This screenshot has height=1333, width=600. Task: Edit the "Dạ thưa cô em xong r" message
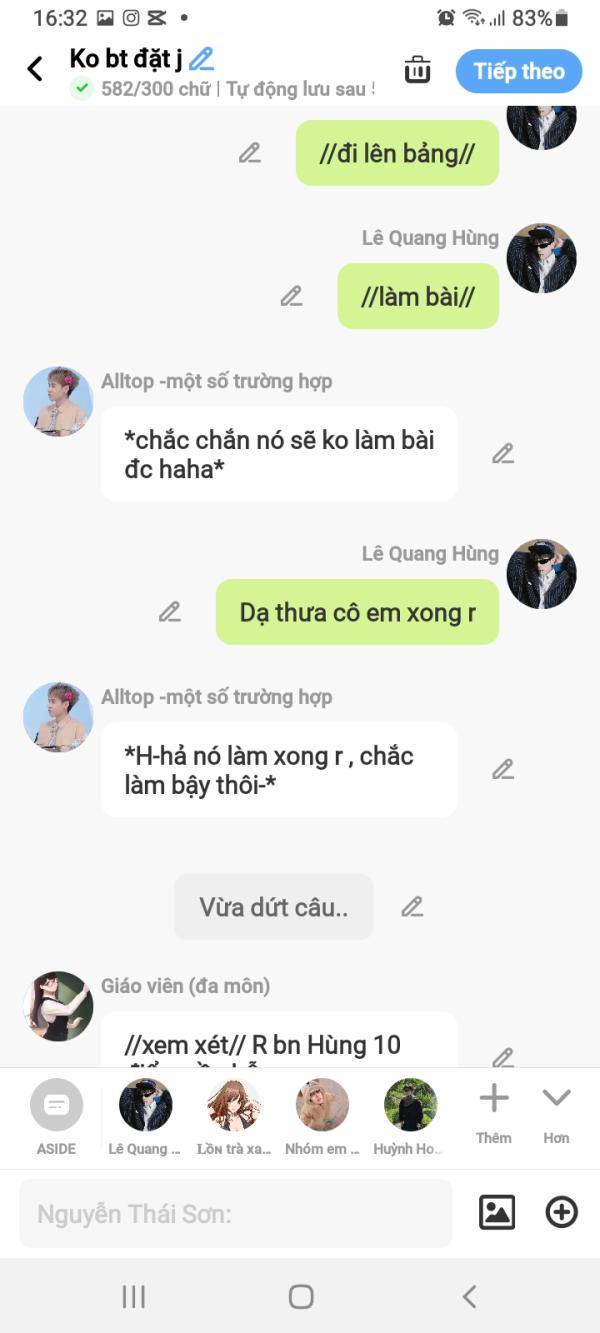(170, 612)
